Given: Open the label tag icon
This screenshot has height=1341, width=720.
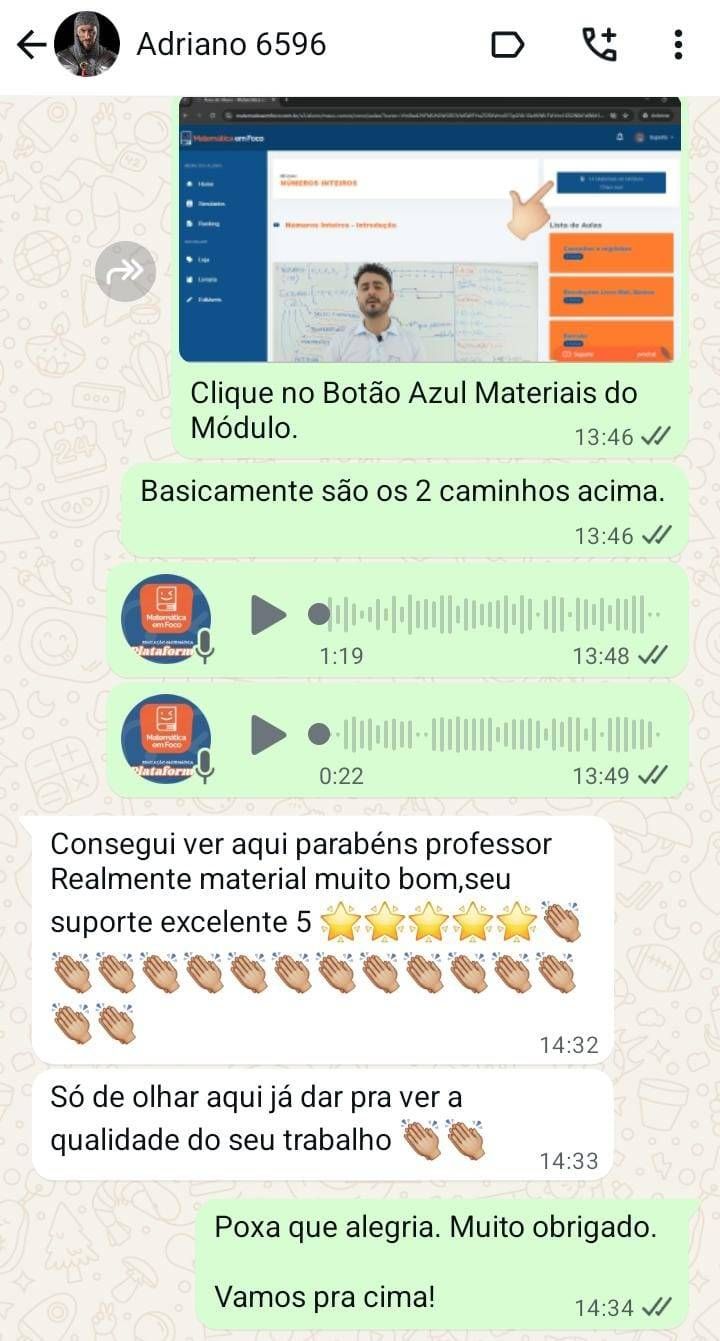Looking at the screenshot, I should tap(507, 45).
